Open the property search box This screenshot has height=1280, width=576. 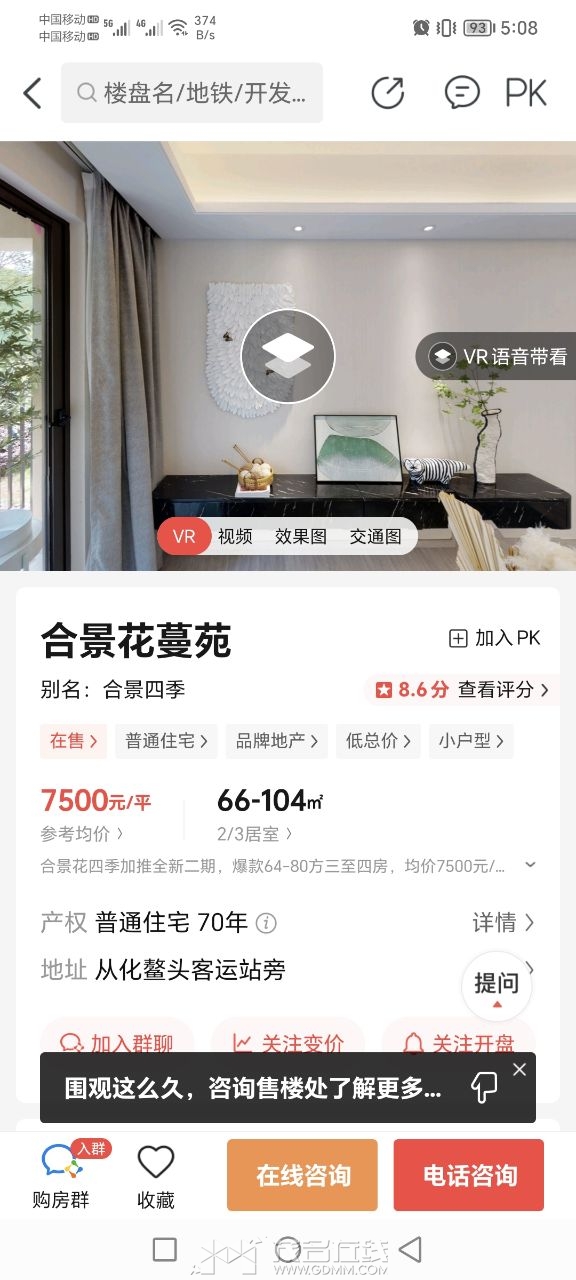click(x=192, y=93)
